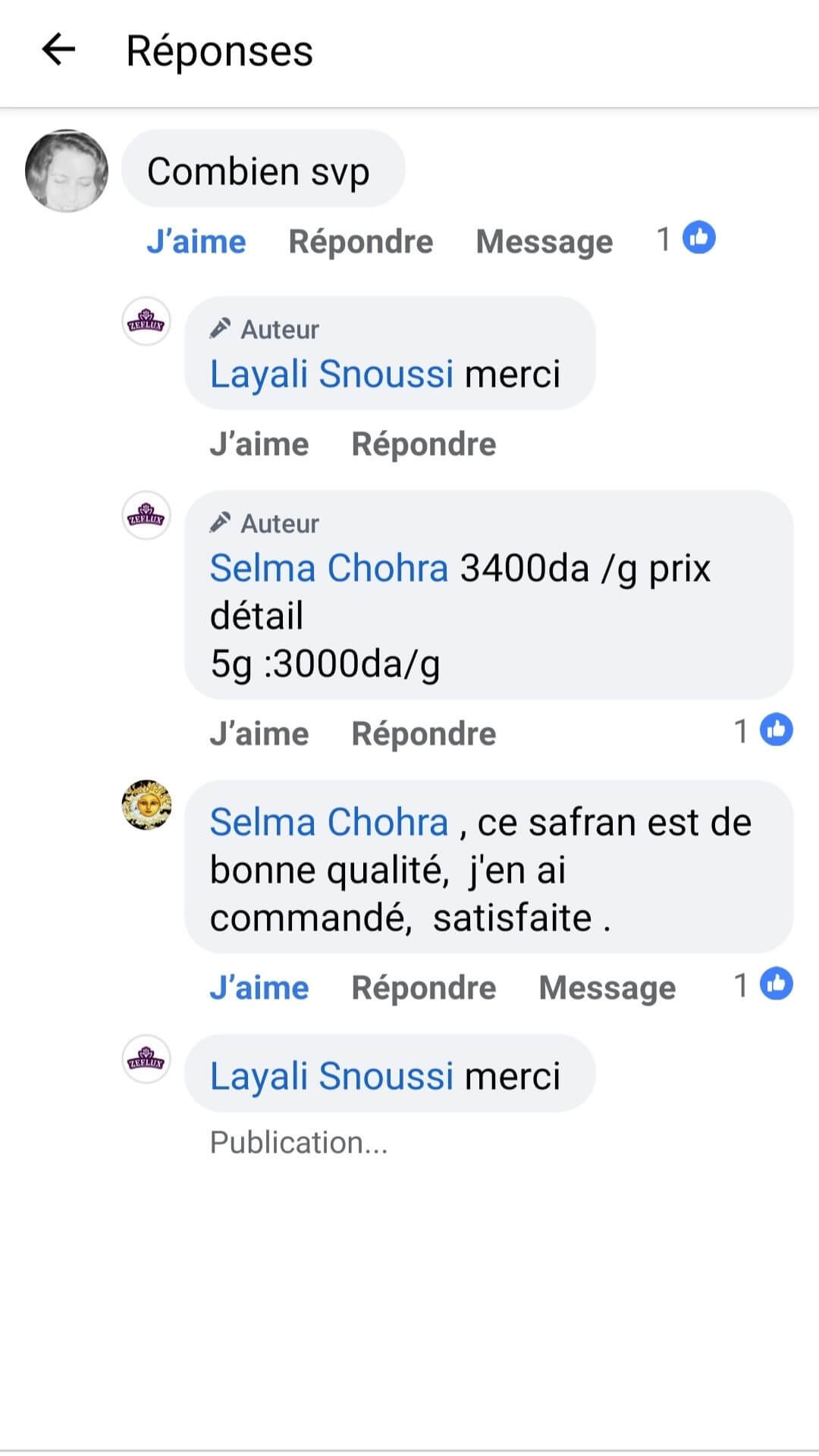Open the Selma Chohra mention in the price reply
This screenshot has height=1456, width=819.
[328, 568]
